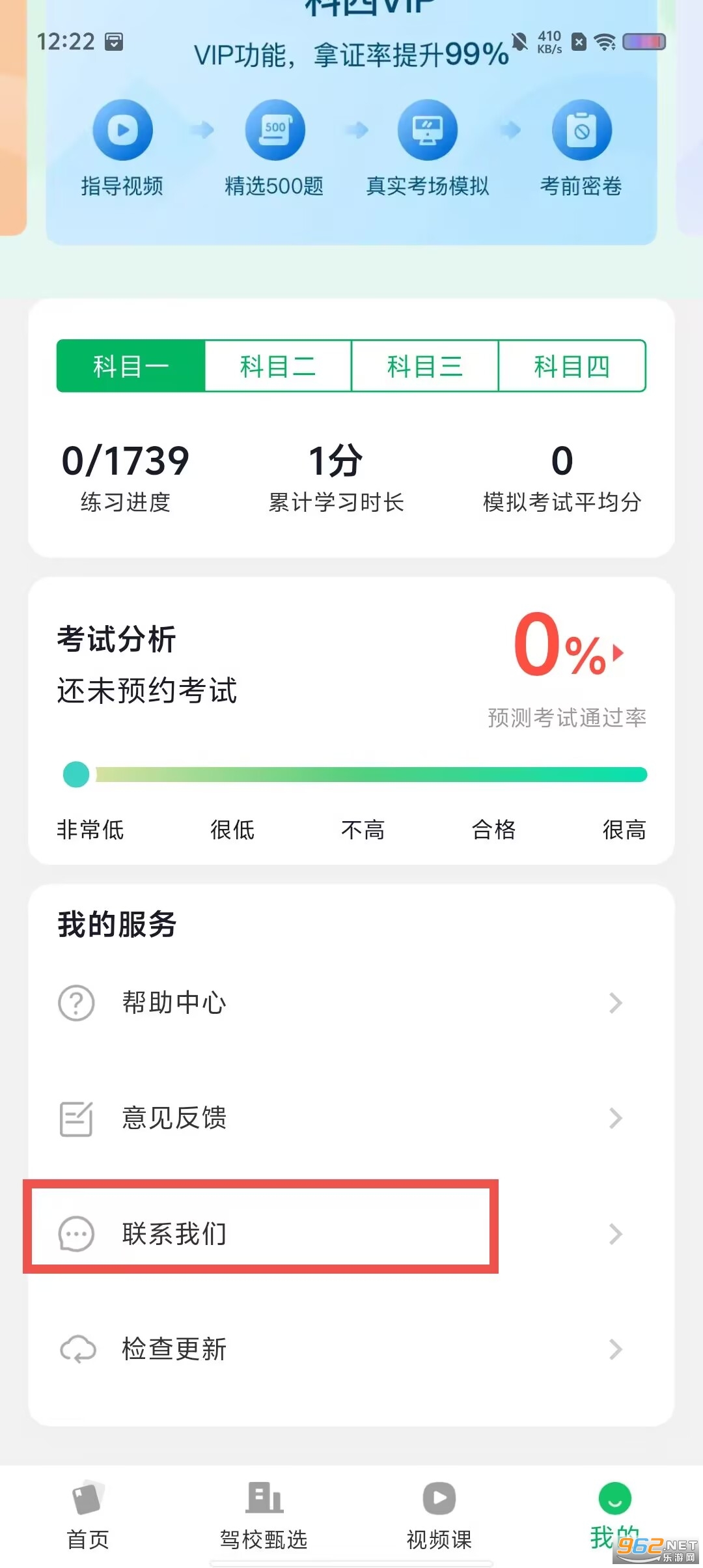This screenshot has height=1568, width=703.
Task: Open 指导视频 in VIP banner
Action: pyautogui.click(x=122, y=148)
